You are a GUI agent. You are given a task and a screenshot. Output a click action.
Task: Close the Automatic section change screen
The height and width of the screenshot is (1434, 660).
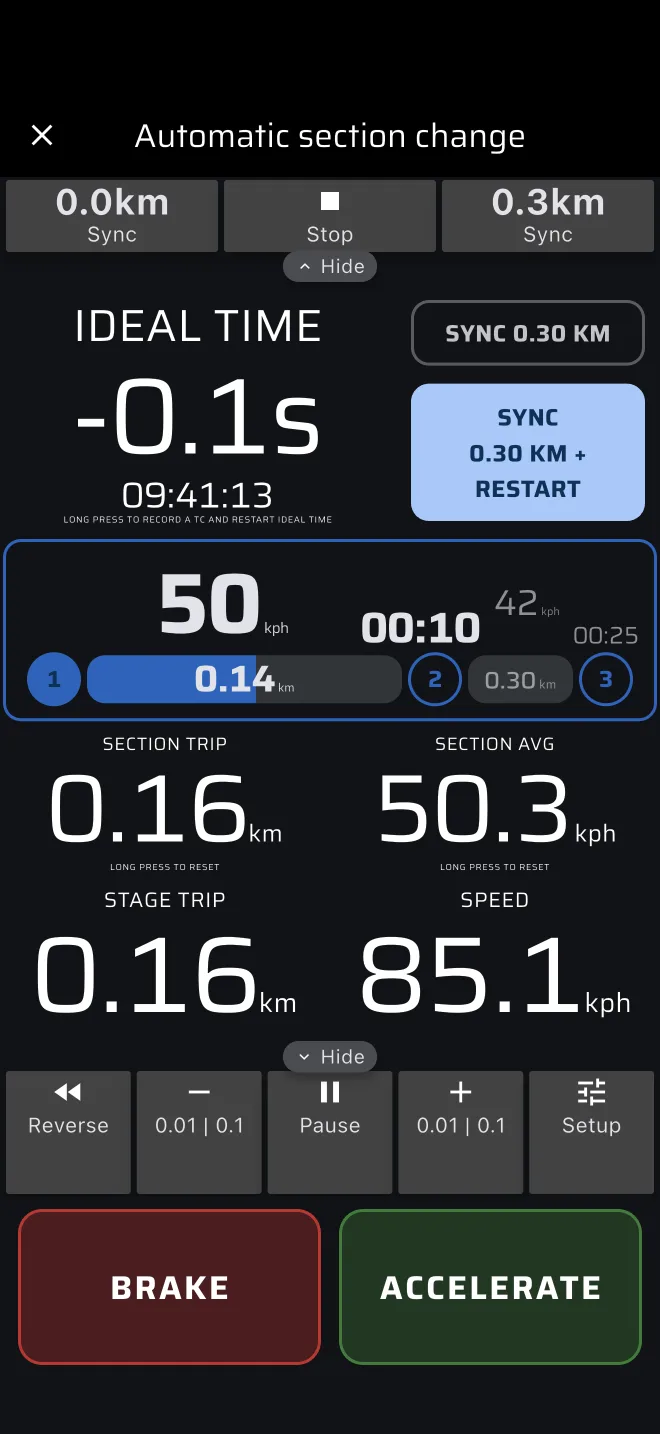[42, 135]
